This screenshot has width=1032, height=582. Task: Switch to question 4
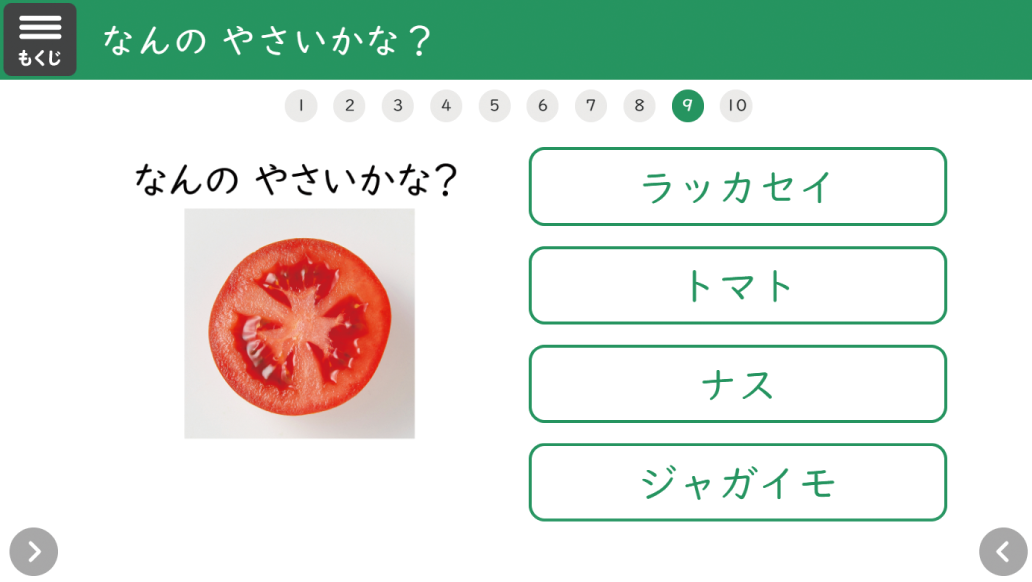coord(446,106)
